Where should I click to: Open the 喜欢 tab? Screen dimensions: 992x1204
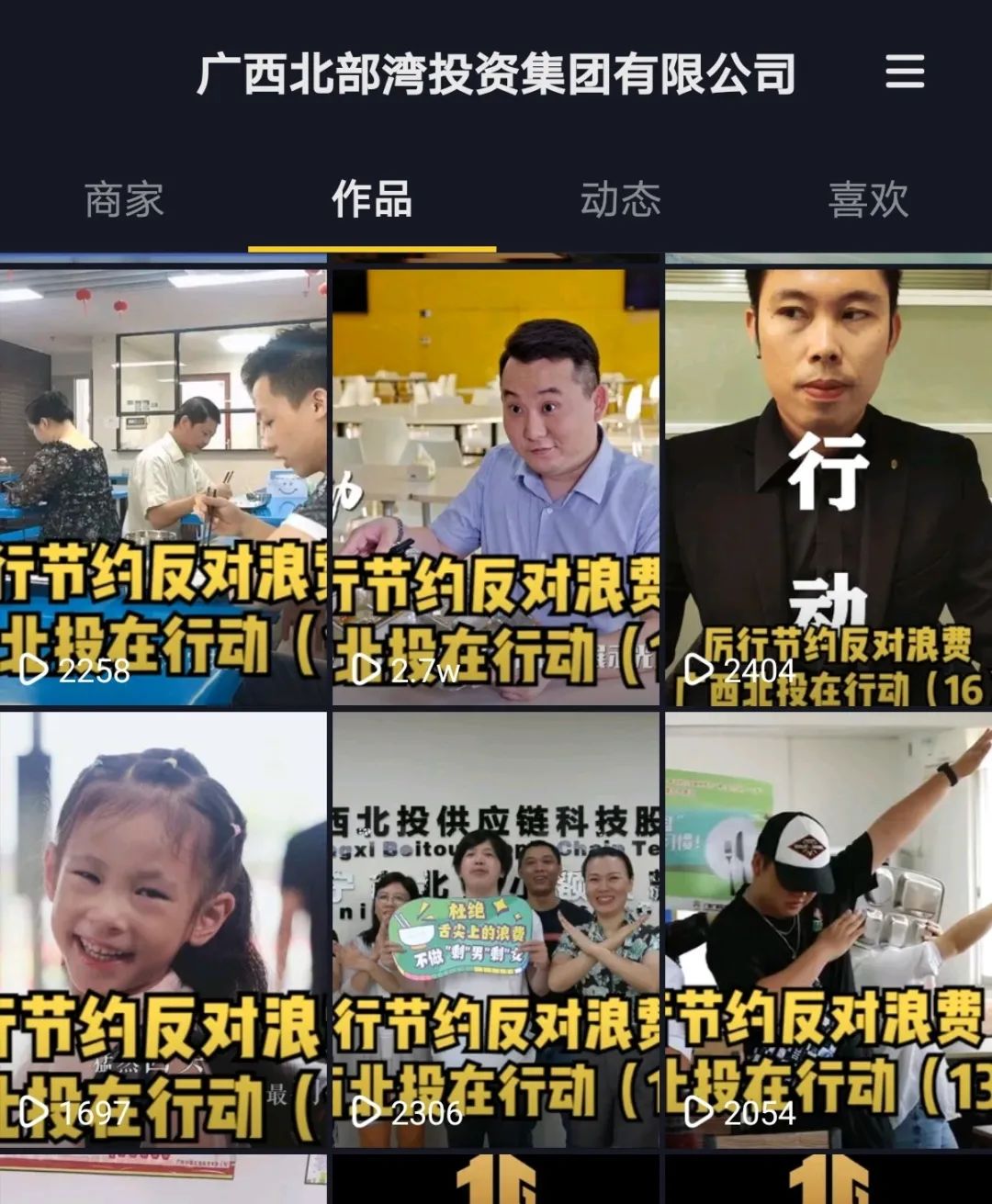868,200
